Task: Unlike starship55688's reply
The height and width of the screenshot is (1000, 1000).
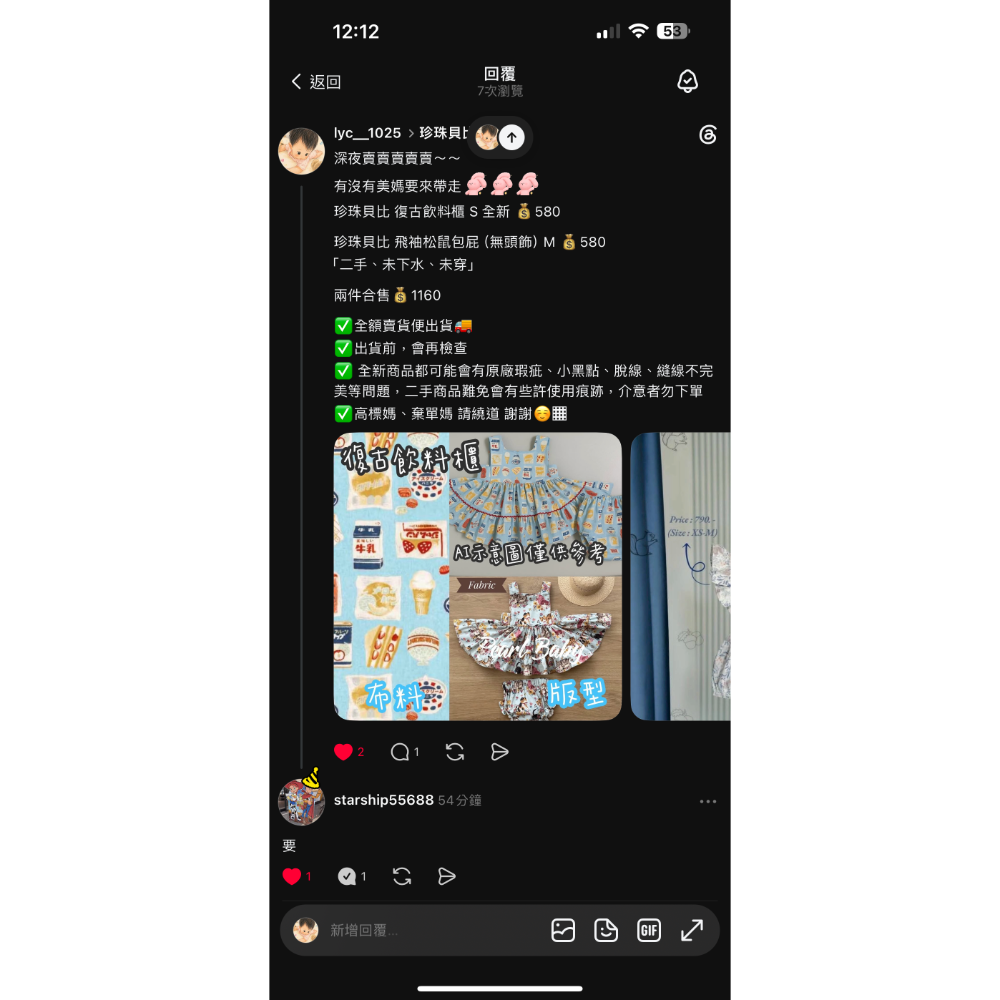Action: tap(291, 876)
